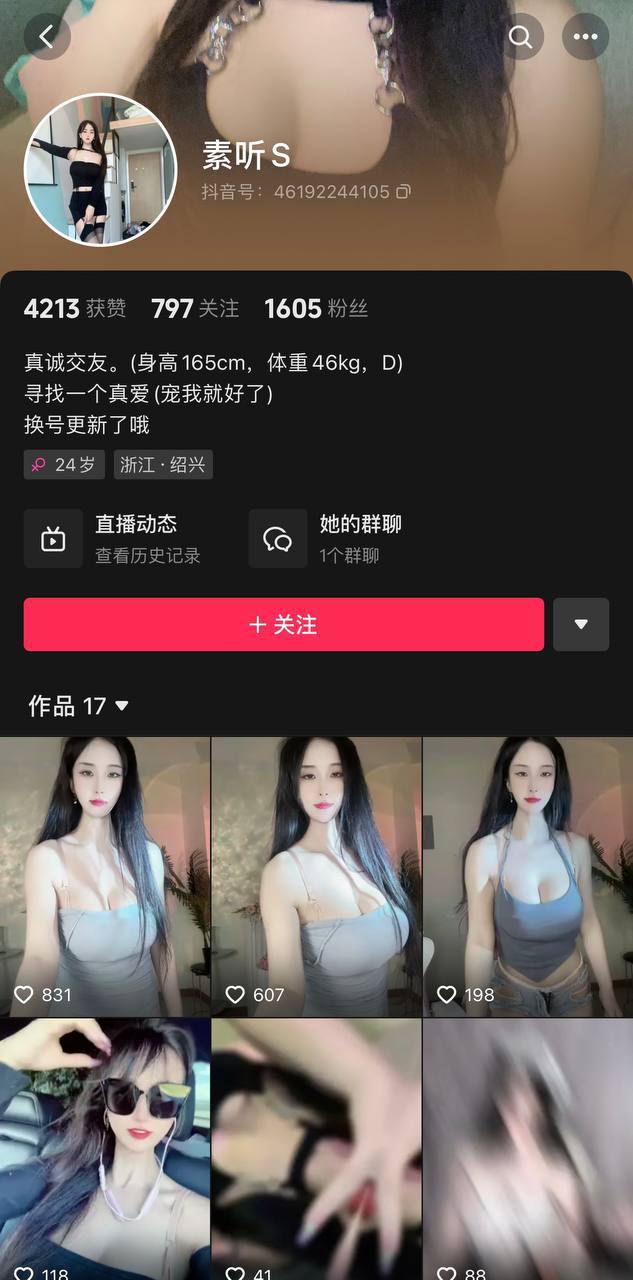Open the video with 41 likes

point(316,1149)
